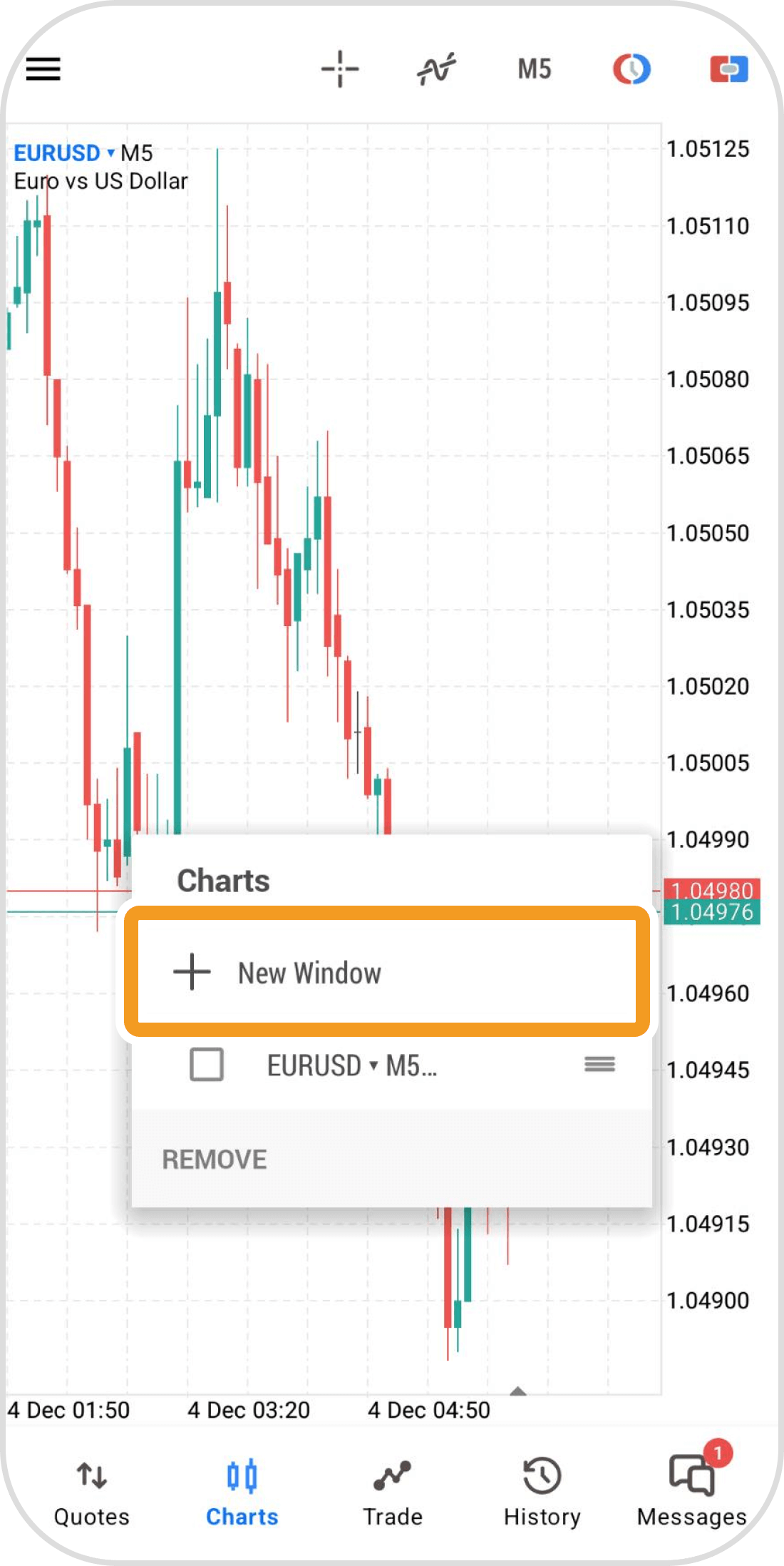Open the new order trade icon
This screenshot has height=1566, width=784.
tap(728, 69)
